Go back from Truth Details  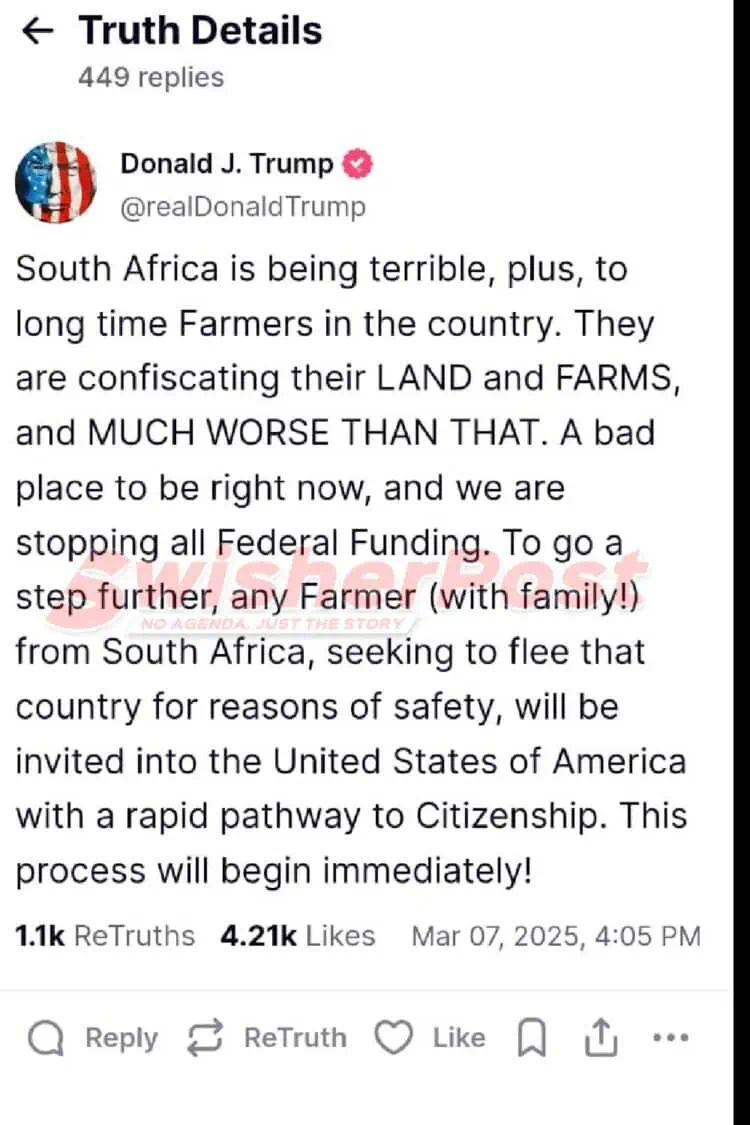[x=37, y=31]
